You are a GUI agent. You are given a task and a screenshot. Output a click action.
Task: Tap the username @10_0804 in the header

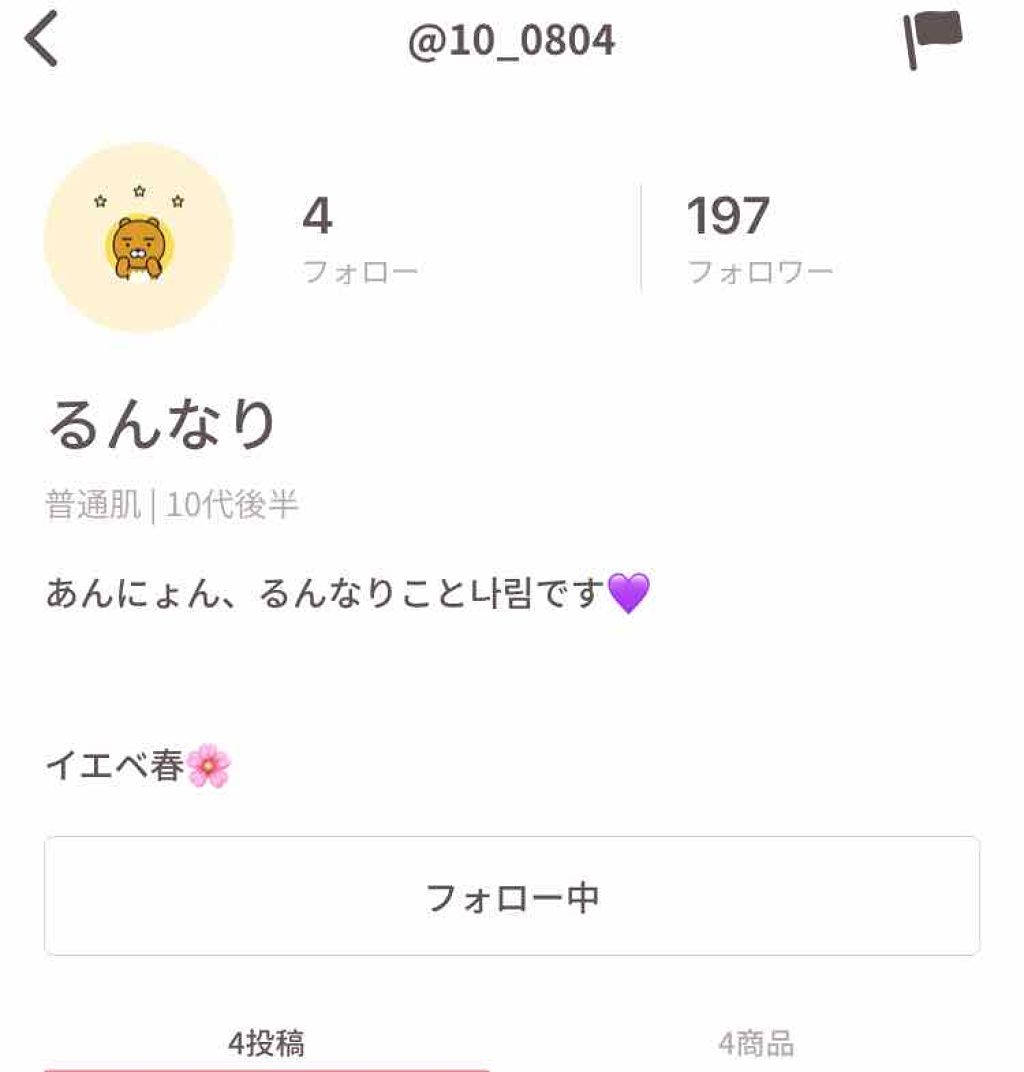click(x=512, y=40)
